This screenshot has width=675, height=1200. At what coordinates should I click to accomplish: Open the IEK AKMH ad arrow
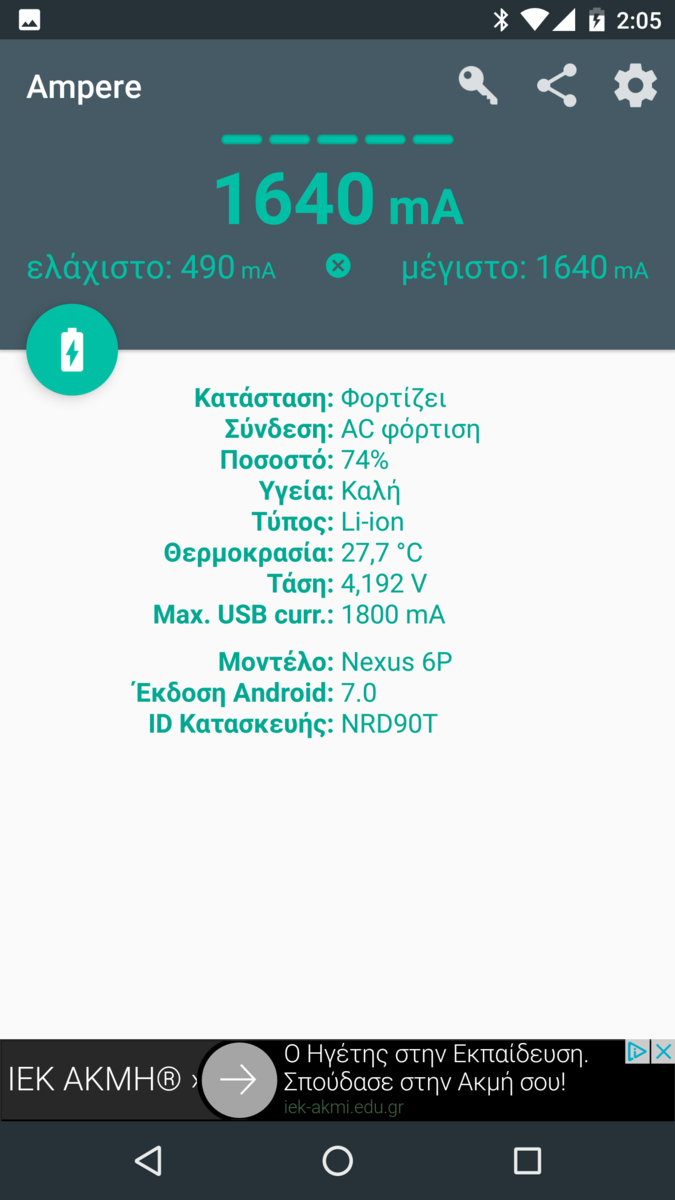pyautogui.click(x=239, y=1080)
